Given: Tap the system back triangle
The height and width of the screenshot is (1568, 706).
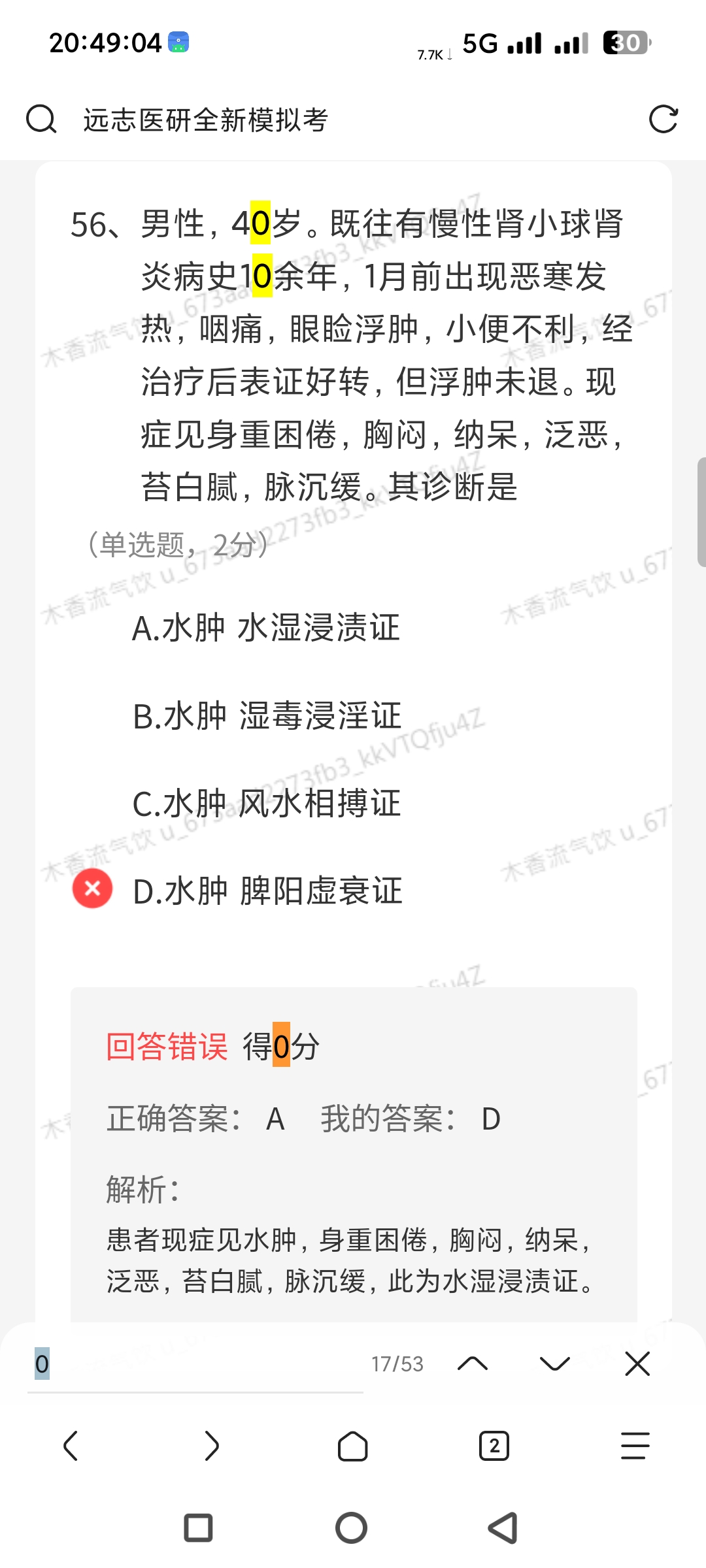Looking at the screenshot, I should tap(503, 1528).
